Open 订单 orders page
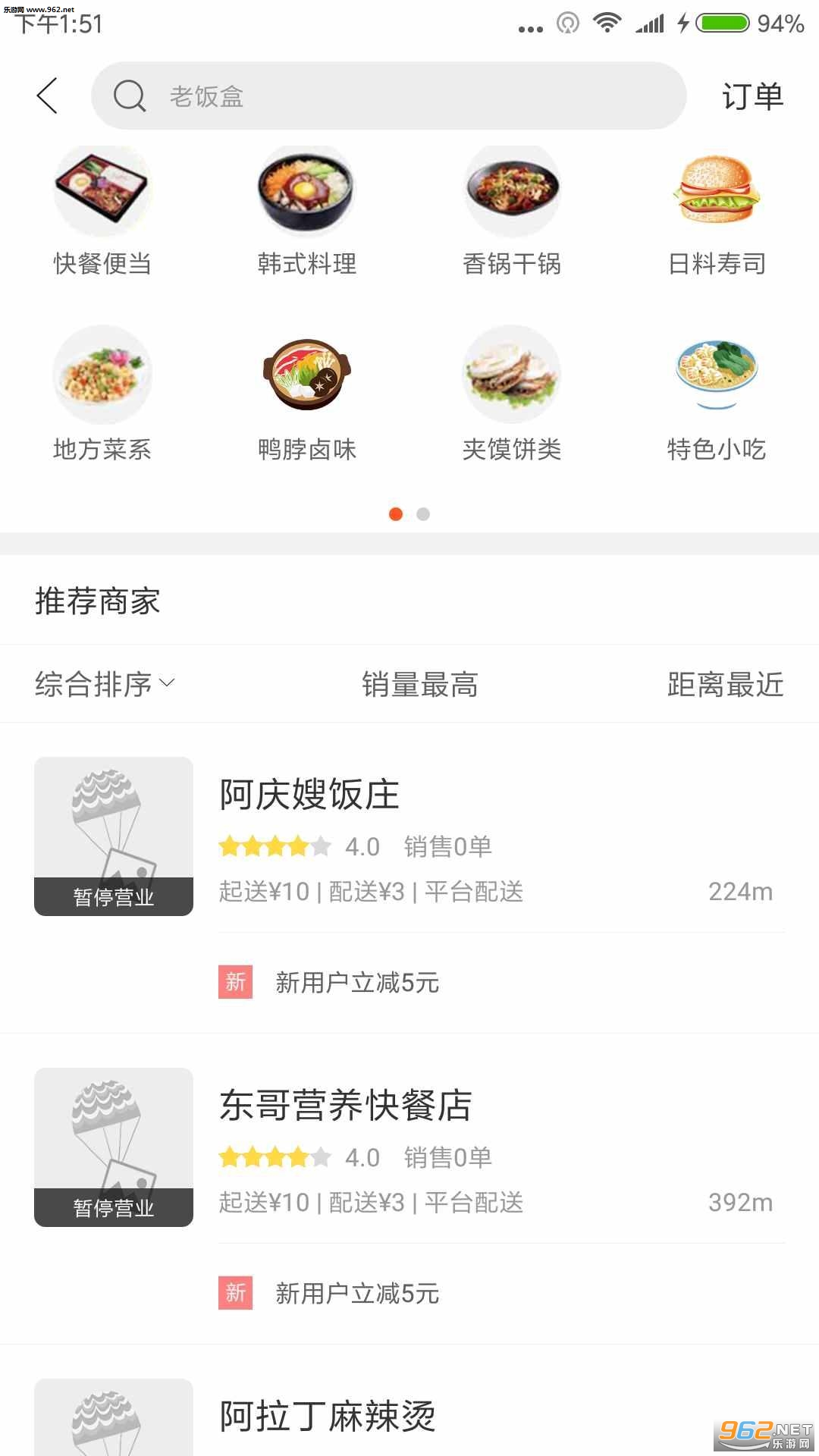The height and width of the screenshot is (1456, 819). [x=752, y=96]
